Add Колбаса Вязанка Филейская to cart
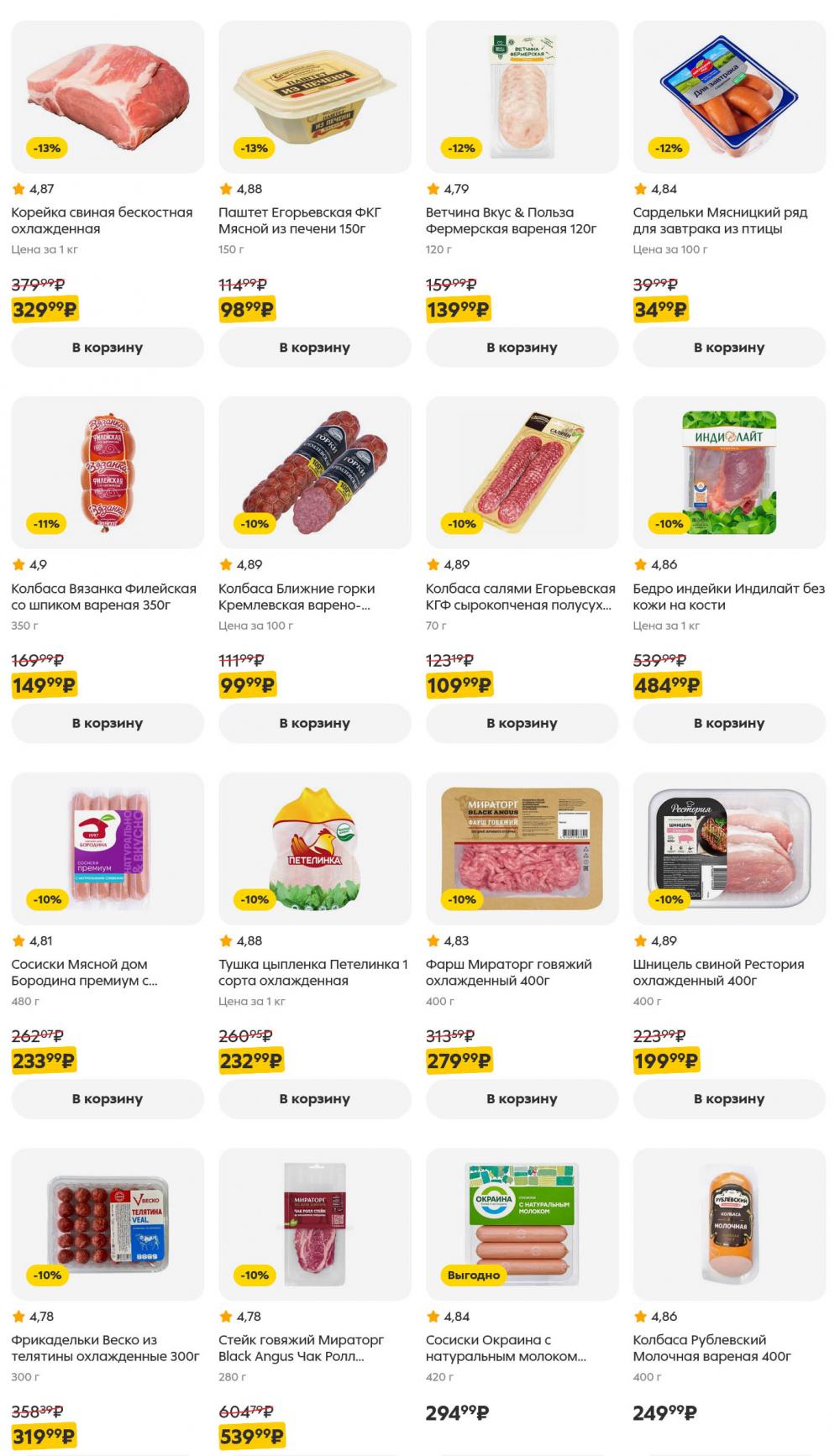The height and width of the screenshot is (1456, 840). (x=107, y=723)
